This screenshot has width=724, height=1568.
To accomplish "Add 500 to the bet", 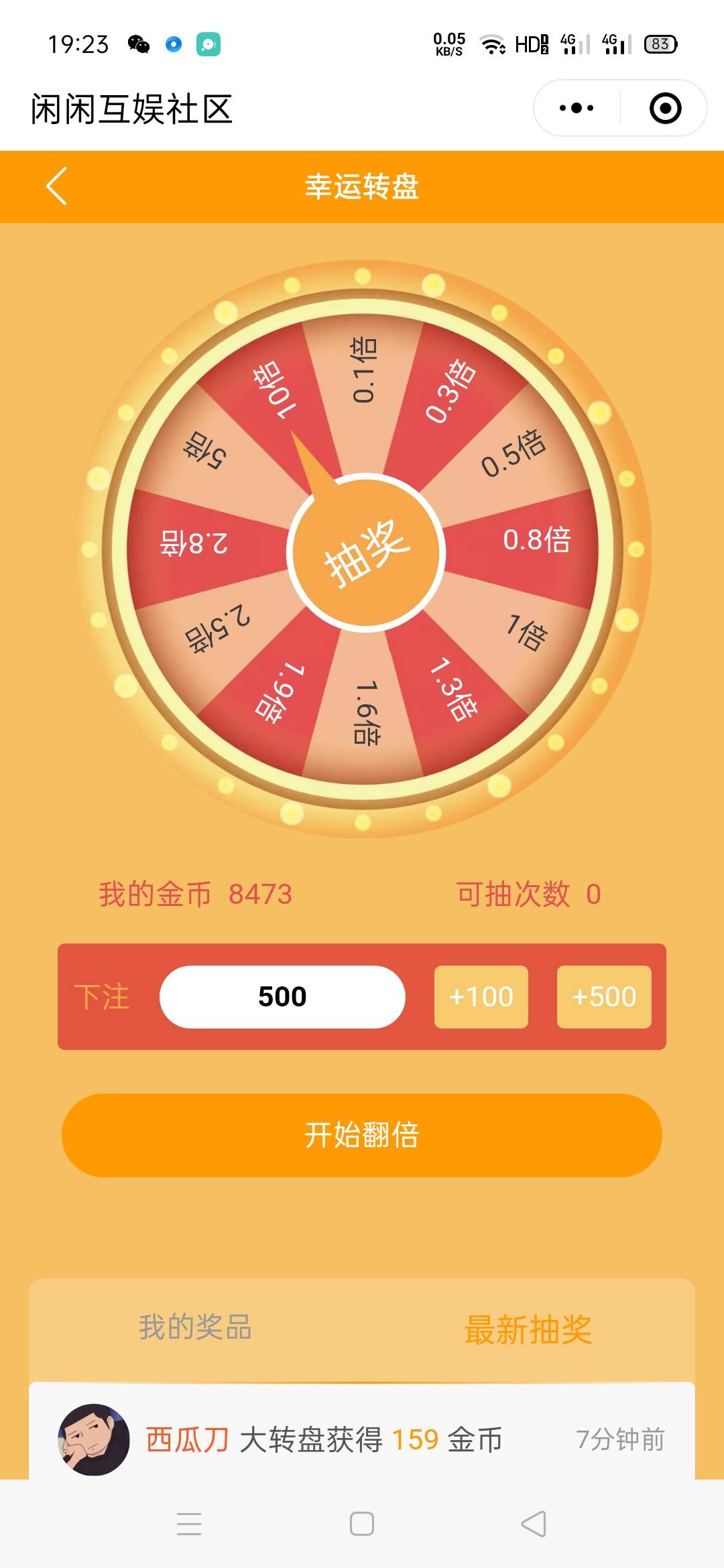I will coord(603,996).
